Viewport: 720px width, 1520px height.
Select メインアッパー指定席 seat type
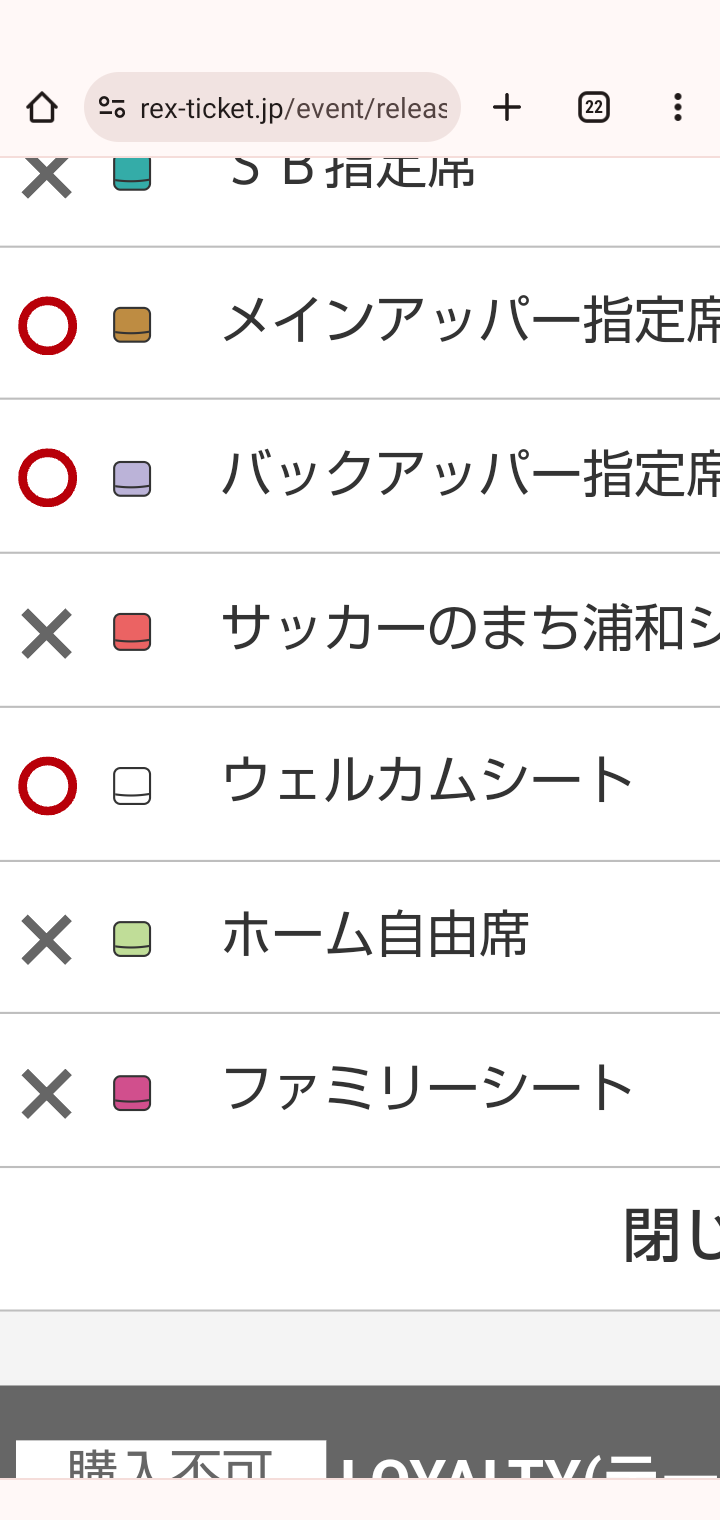tap(360, 323)
